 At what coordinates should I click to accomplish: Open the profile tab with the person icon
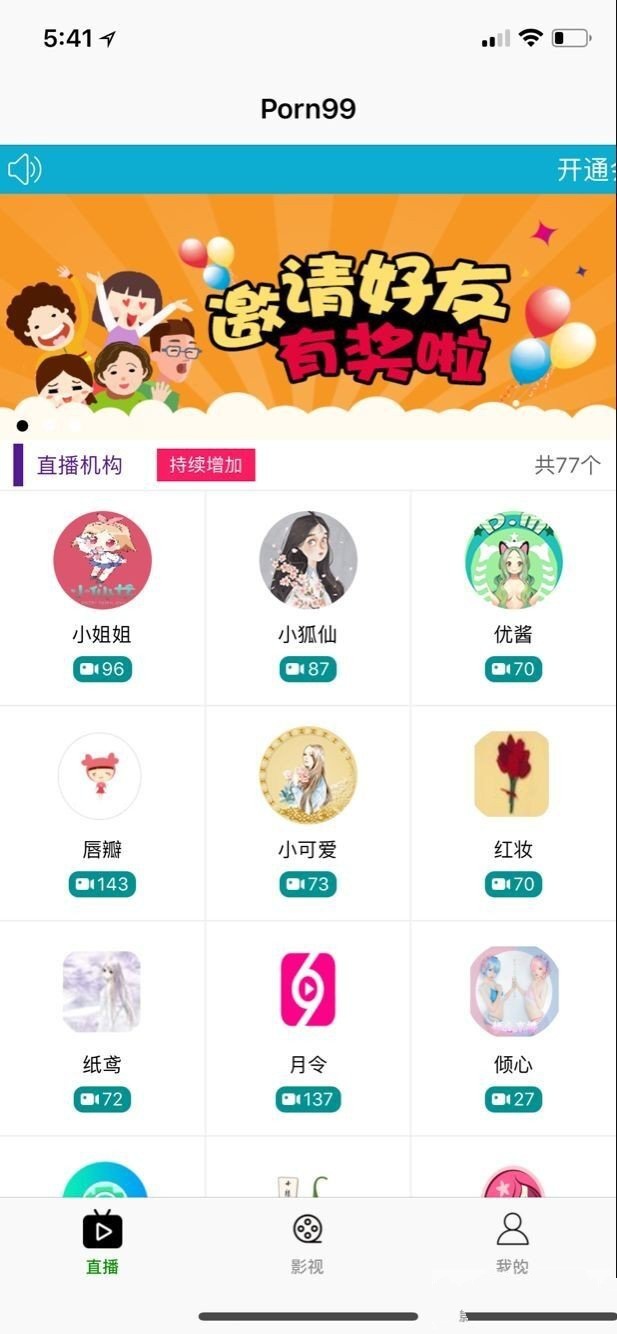tap(512, 1242)
